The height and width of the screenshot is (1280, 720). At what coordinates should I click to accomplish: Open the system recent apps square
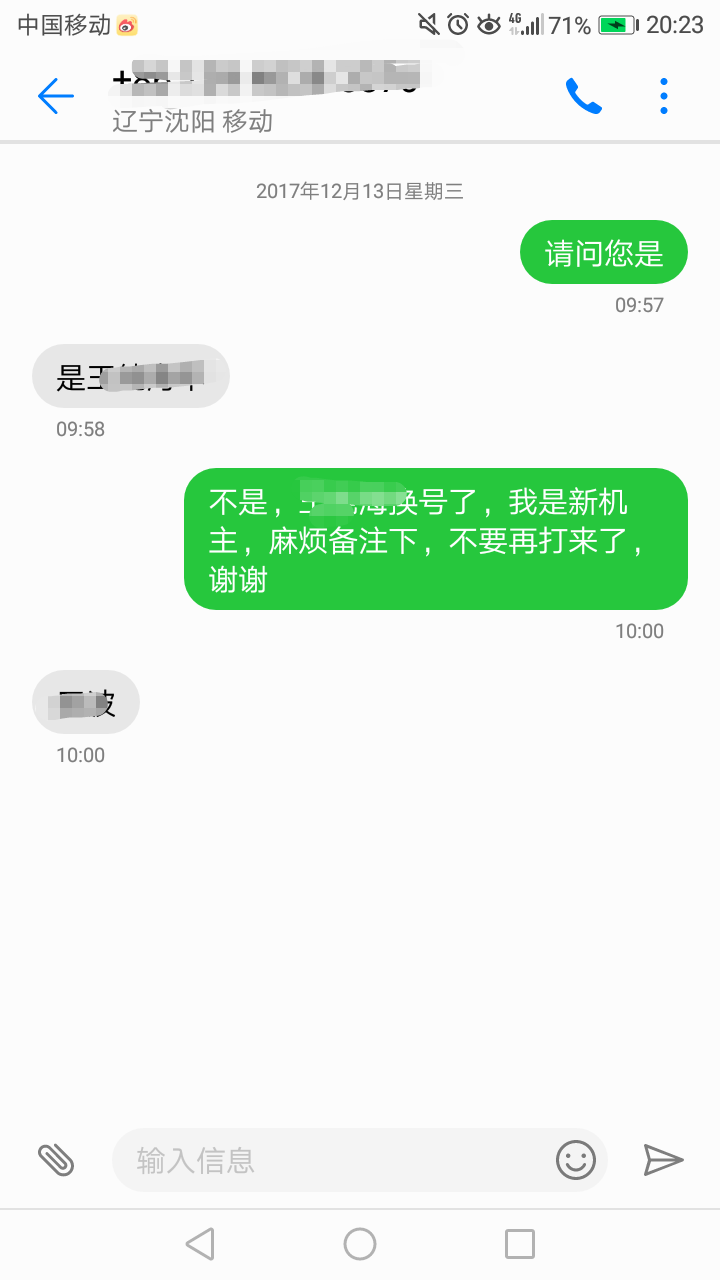[x=520, y=1244]
